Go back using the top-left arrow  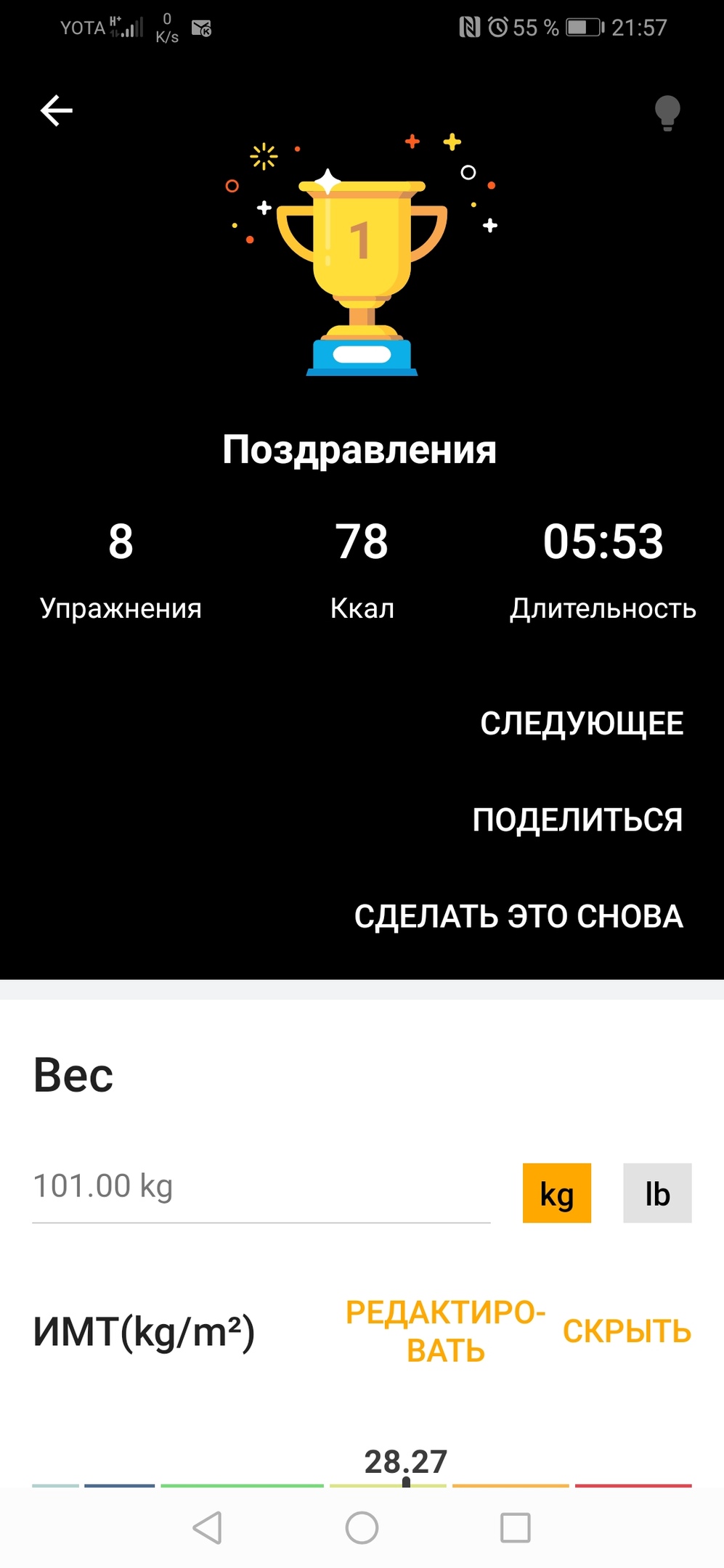tap(57, 111)
